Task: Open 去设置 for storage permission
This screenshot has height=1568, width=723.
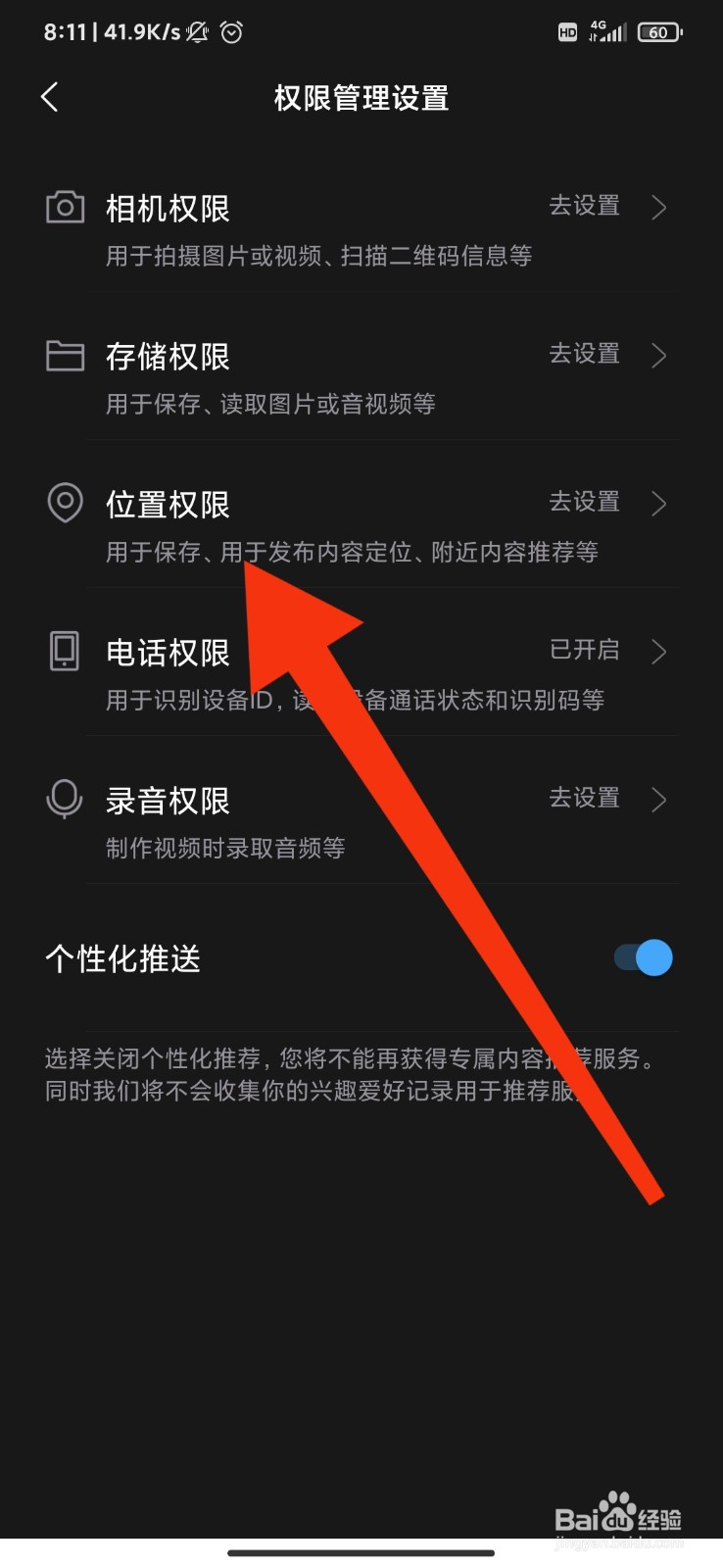Action: (x=584, y=354)
